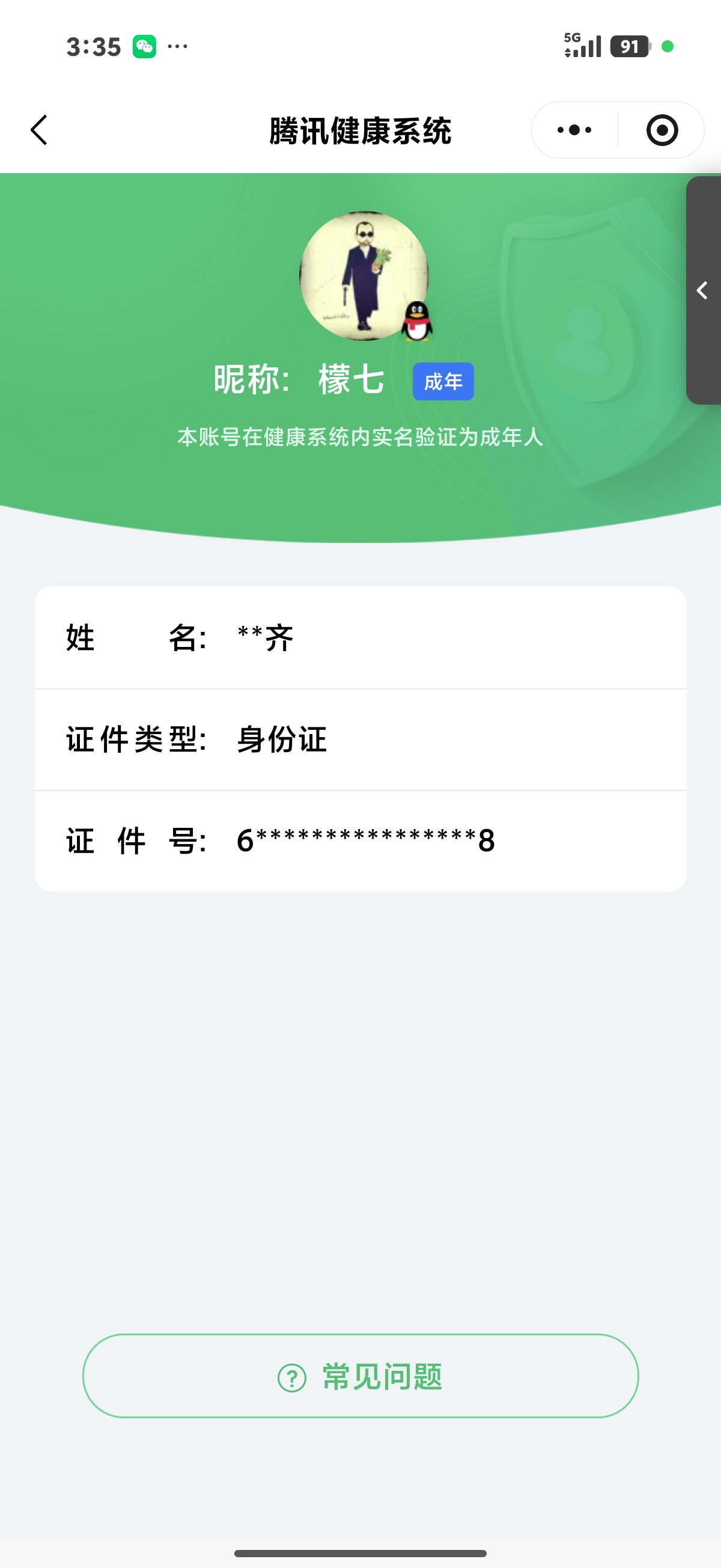Image resolution: width=721 pixels, height=1568 pixels.
Task: Tap the masked name row **齐
Action: click(x=360, y=638)
